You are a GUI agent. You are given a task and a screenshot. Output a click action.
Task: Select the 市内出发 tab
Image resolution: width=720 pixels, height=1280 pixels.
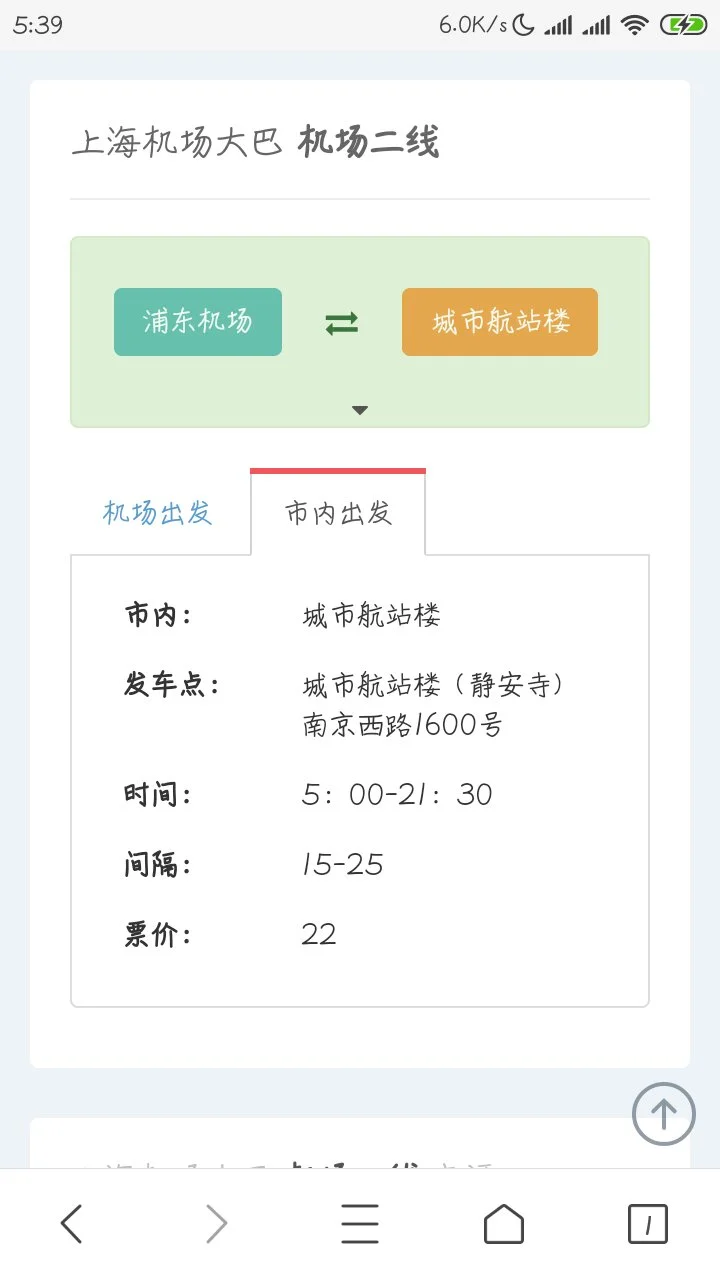pos(337,513)
